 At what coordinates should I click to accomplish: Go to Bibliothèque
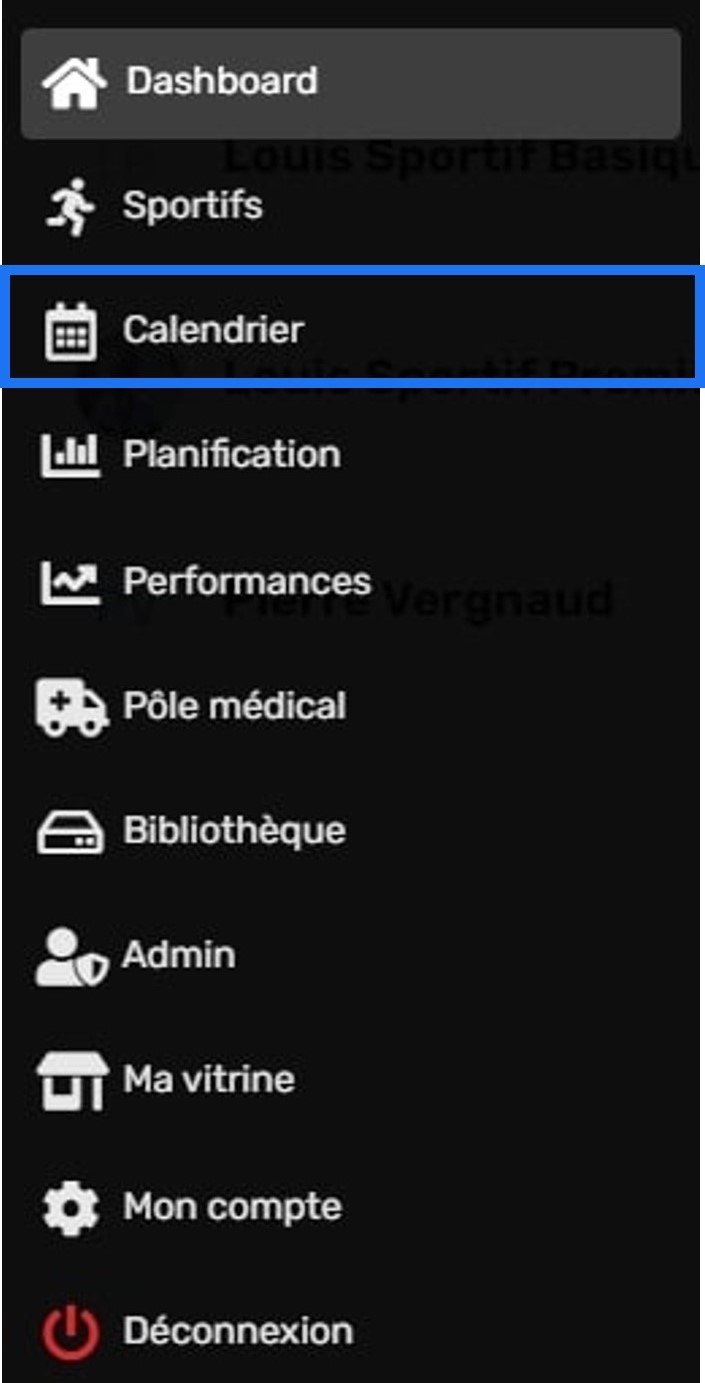351,831
